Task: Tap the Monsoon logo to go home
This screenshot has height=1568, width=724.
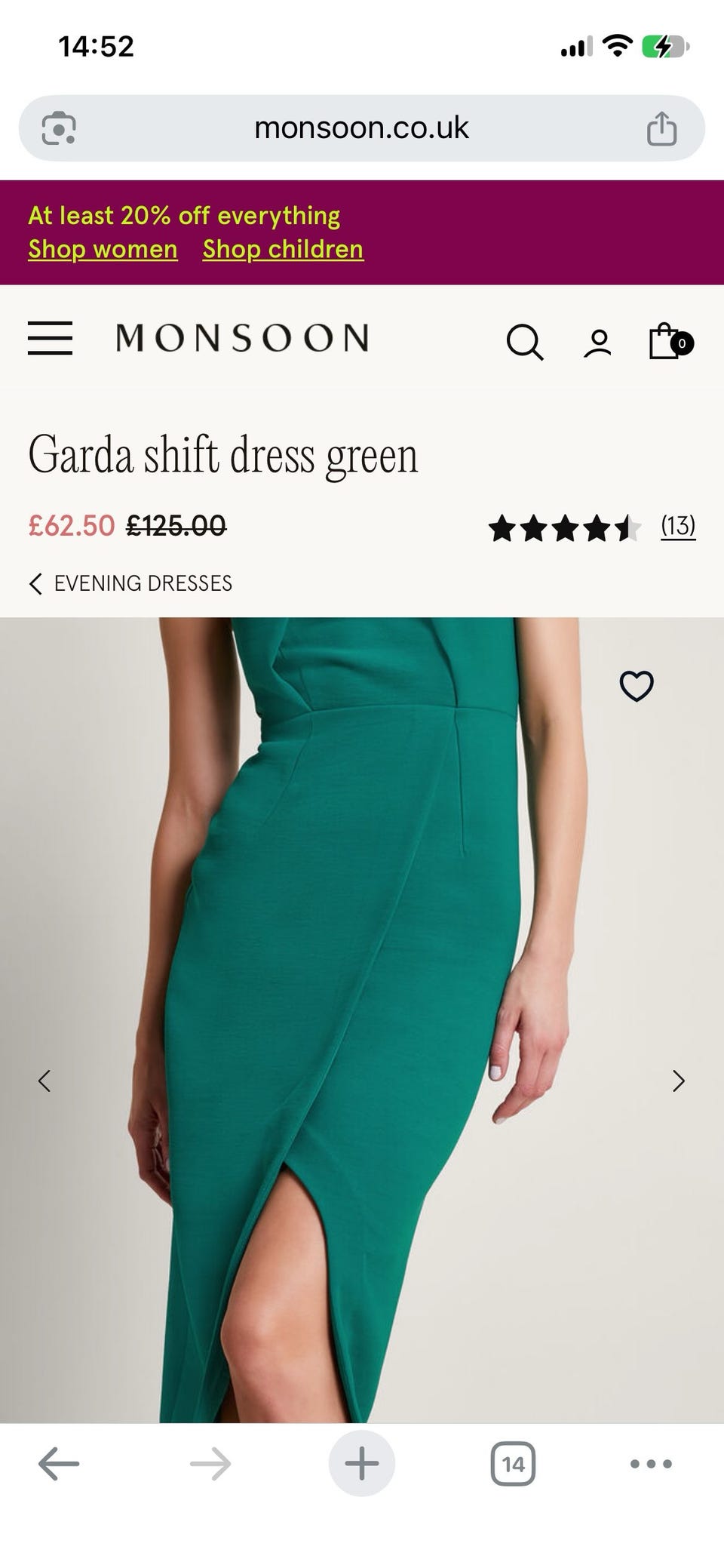Action: coord(242,338)
